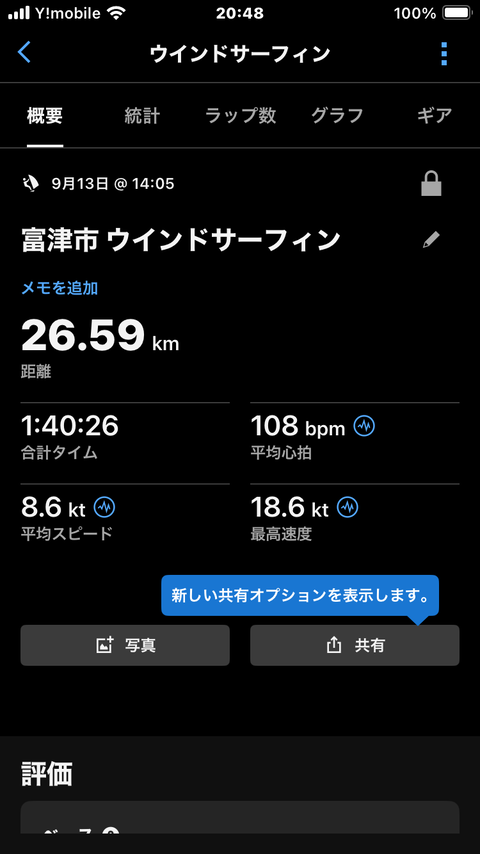Screen dimensions: 480x854
Task: Open the three-dot overflow menu
Action: point(444,53)
